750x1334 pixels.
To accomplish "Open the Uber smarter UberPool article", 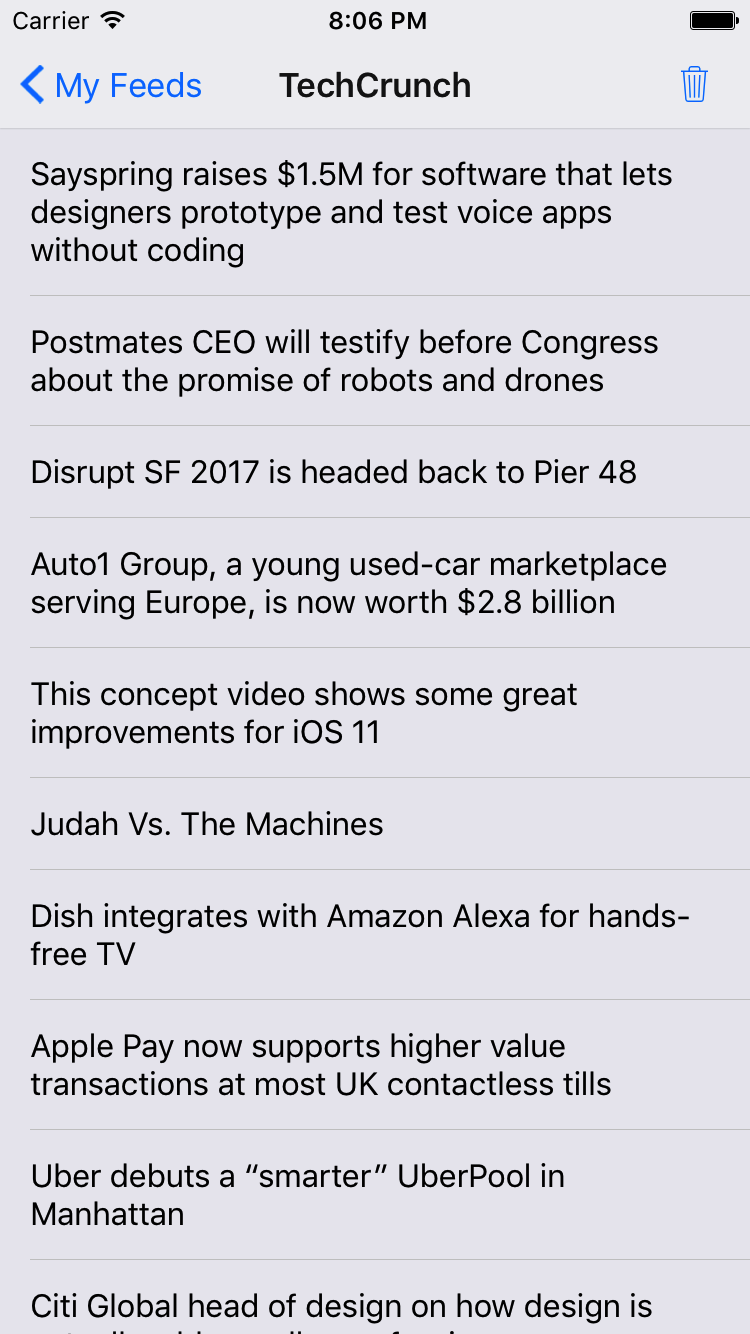I will click(x=375, y=1195).
